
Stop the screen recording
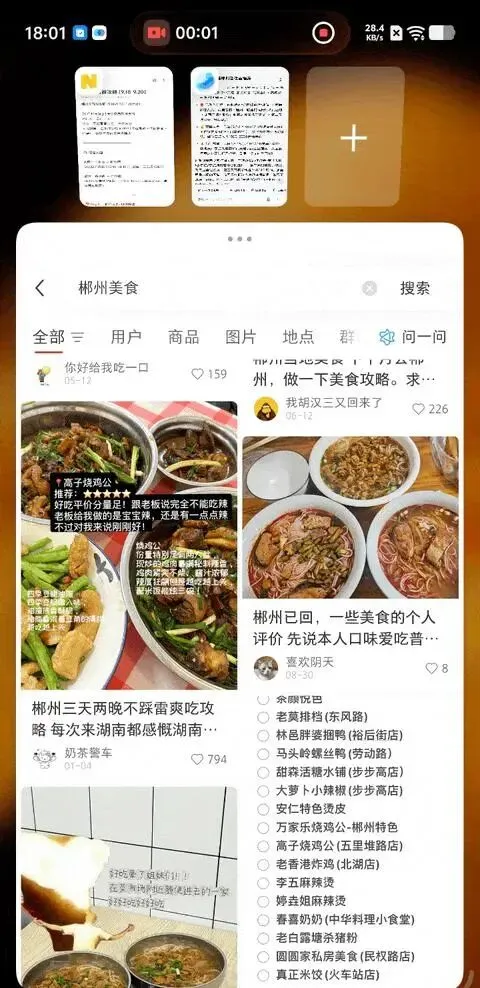[324, 33]
